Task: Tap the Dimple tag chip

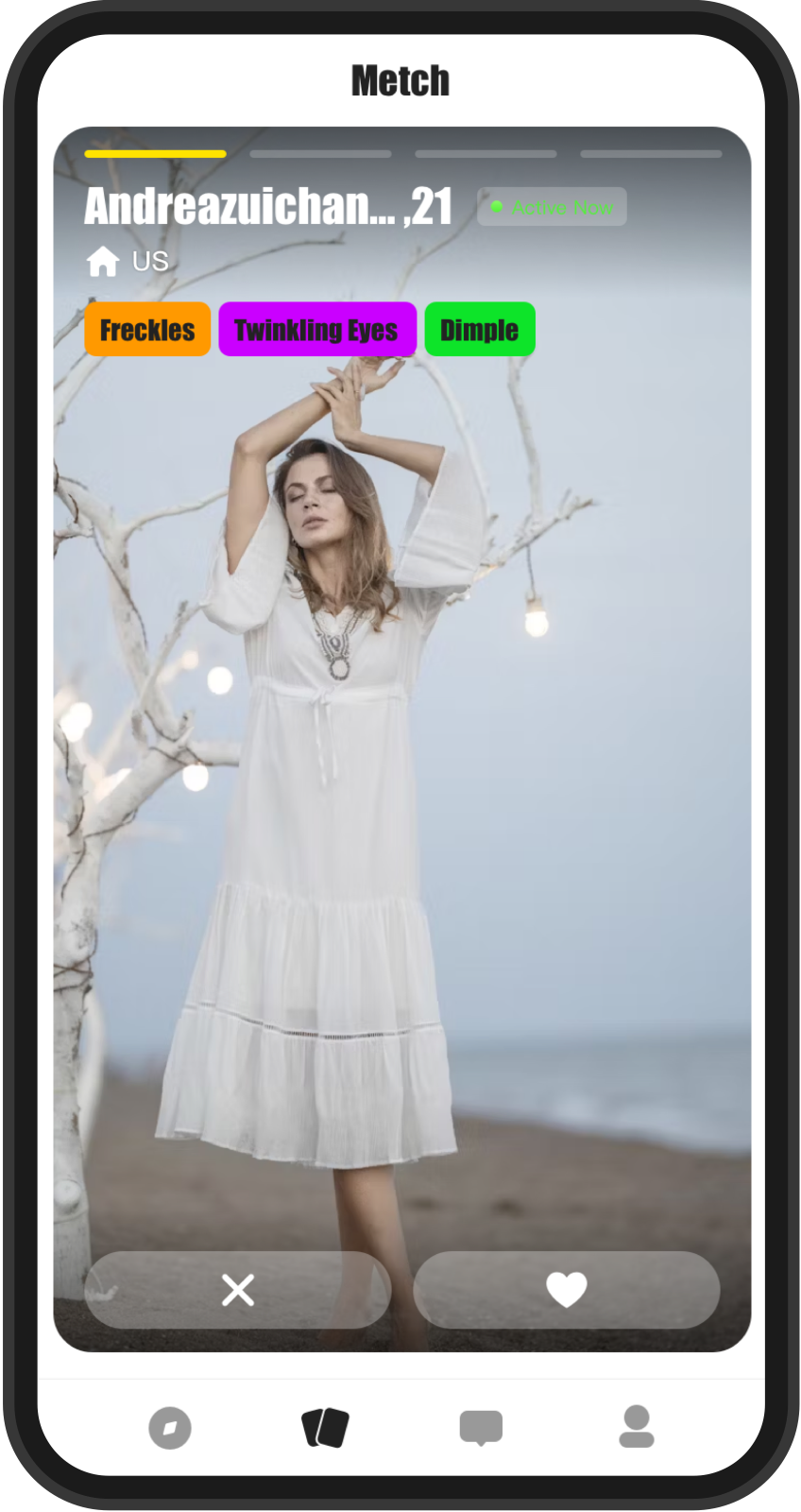Action: point(479,330)
